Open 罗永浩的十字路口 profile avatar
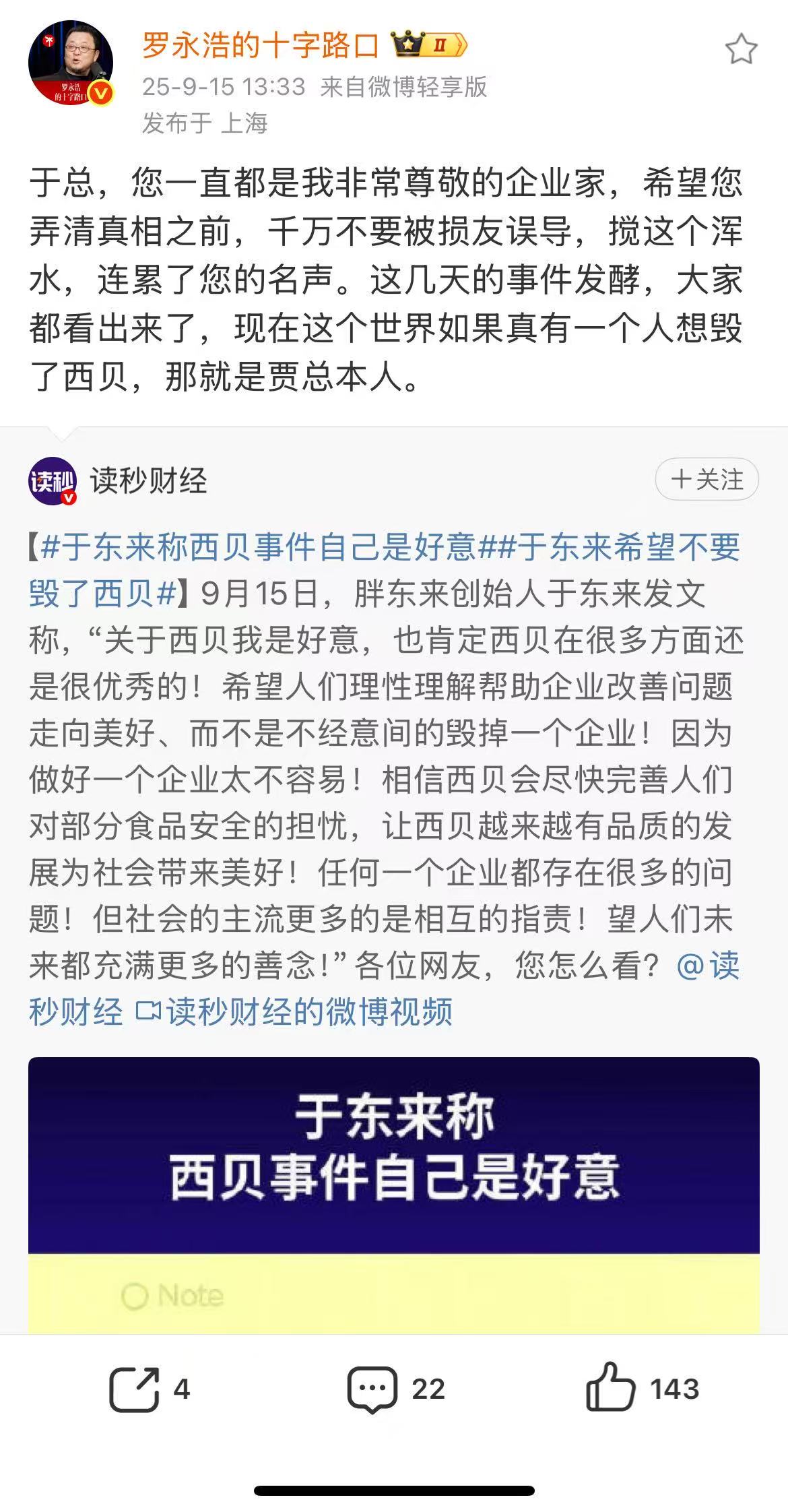Screen dimensions: 788x1512 tap(70, 63)
